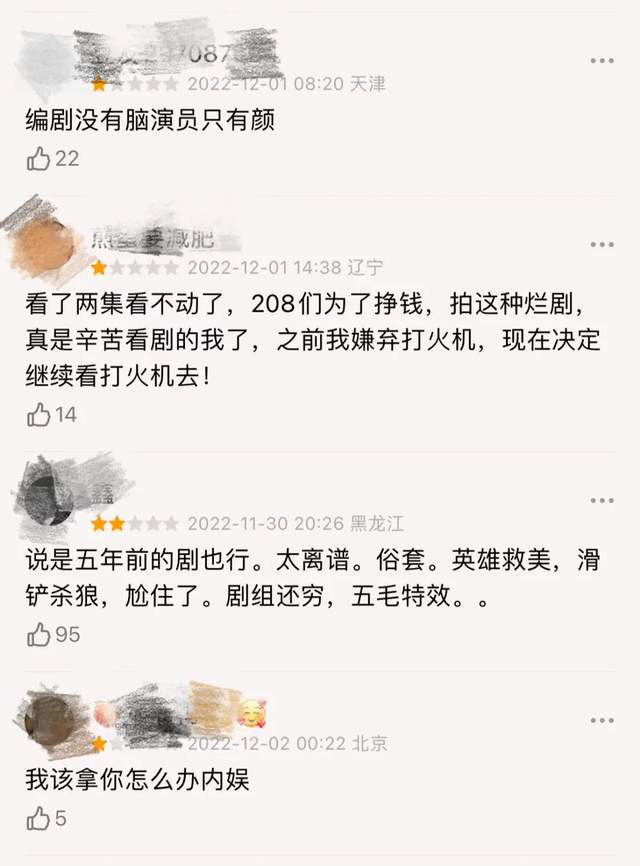Open the three-dot menu on the 黑龙江 review
The height and width of the screenshot is (866, 640).
[x=601, y=500]
